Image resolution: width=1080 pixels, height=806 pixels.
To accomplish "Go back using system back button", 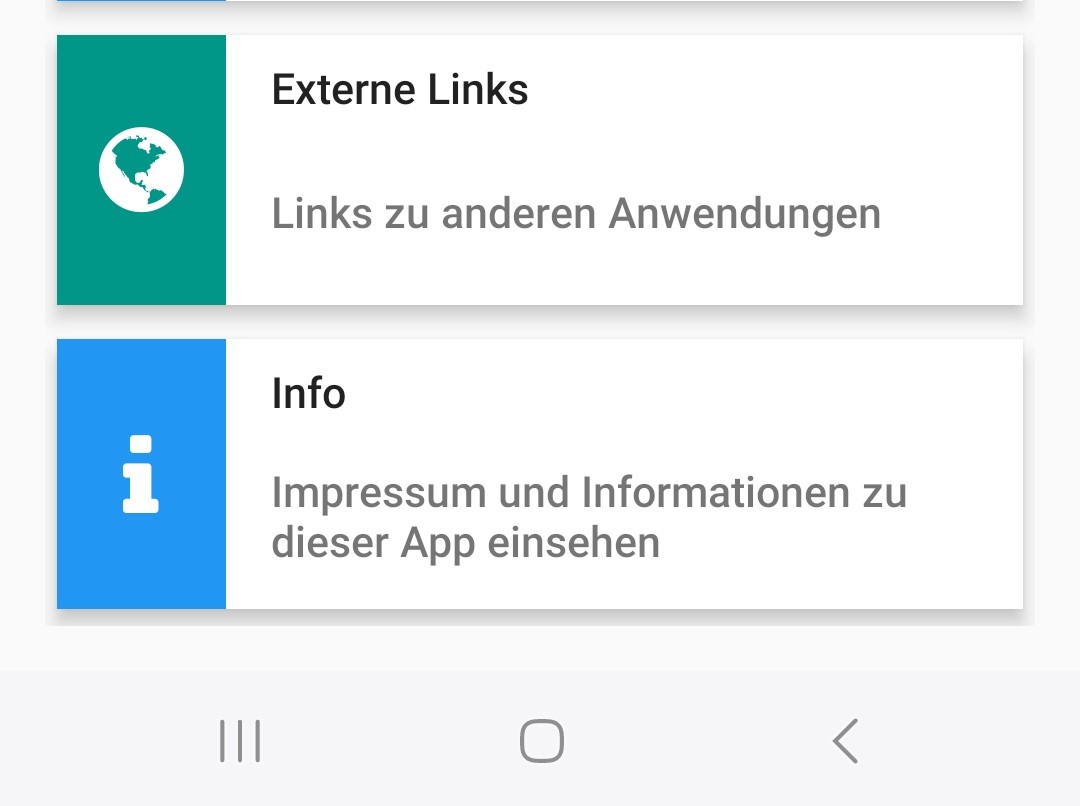I will [845, 741].
